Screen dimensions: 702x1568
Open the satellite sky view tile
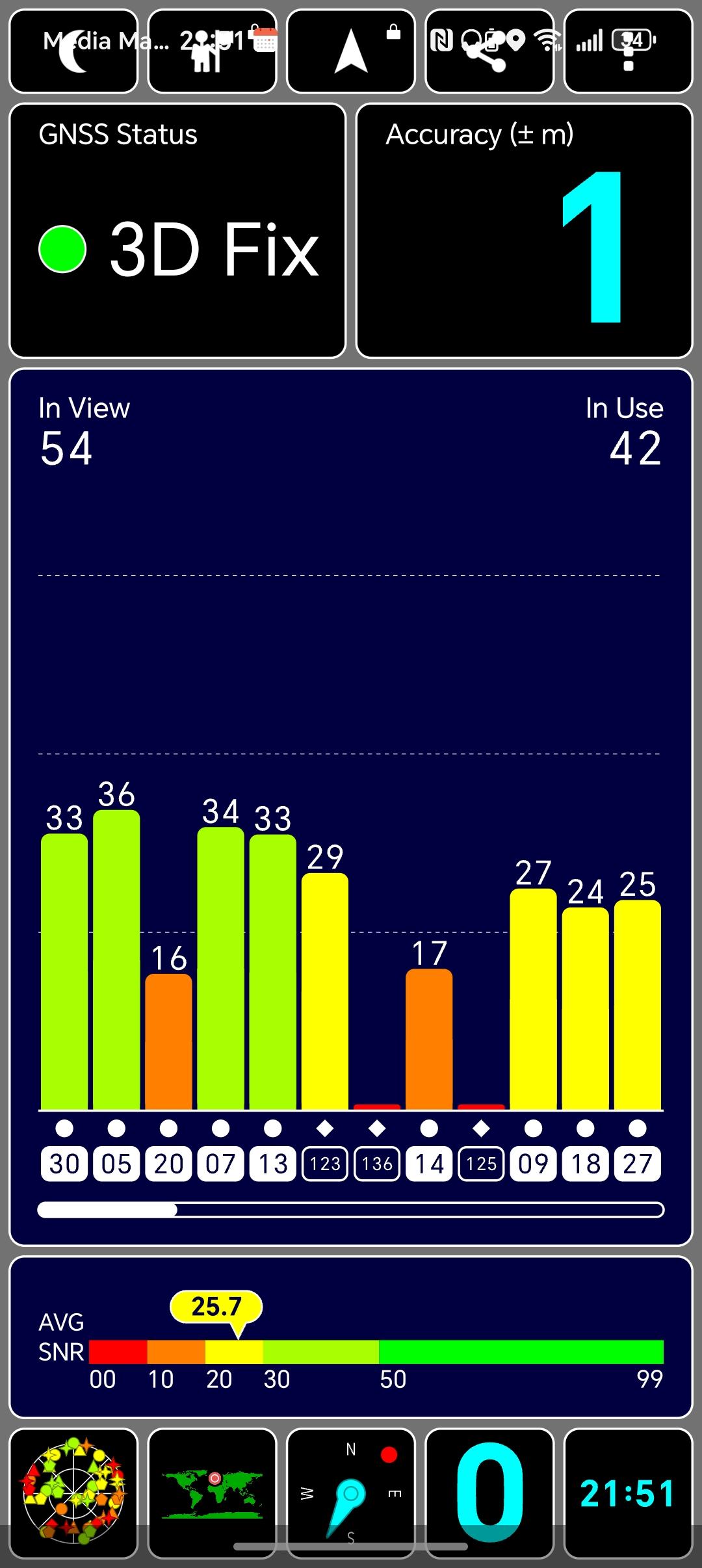click(x=73, y=1493)
